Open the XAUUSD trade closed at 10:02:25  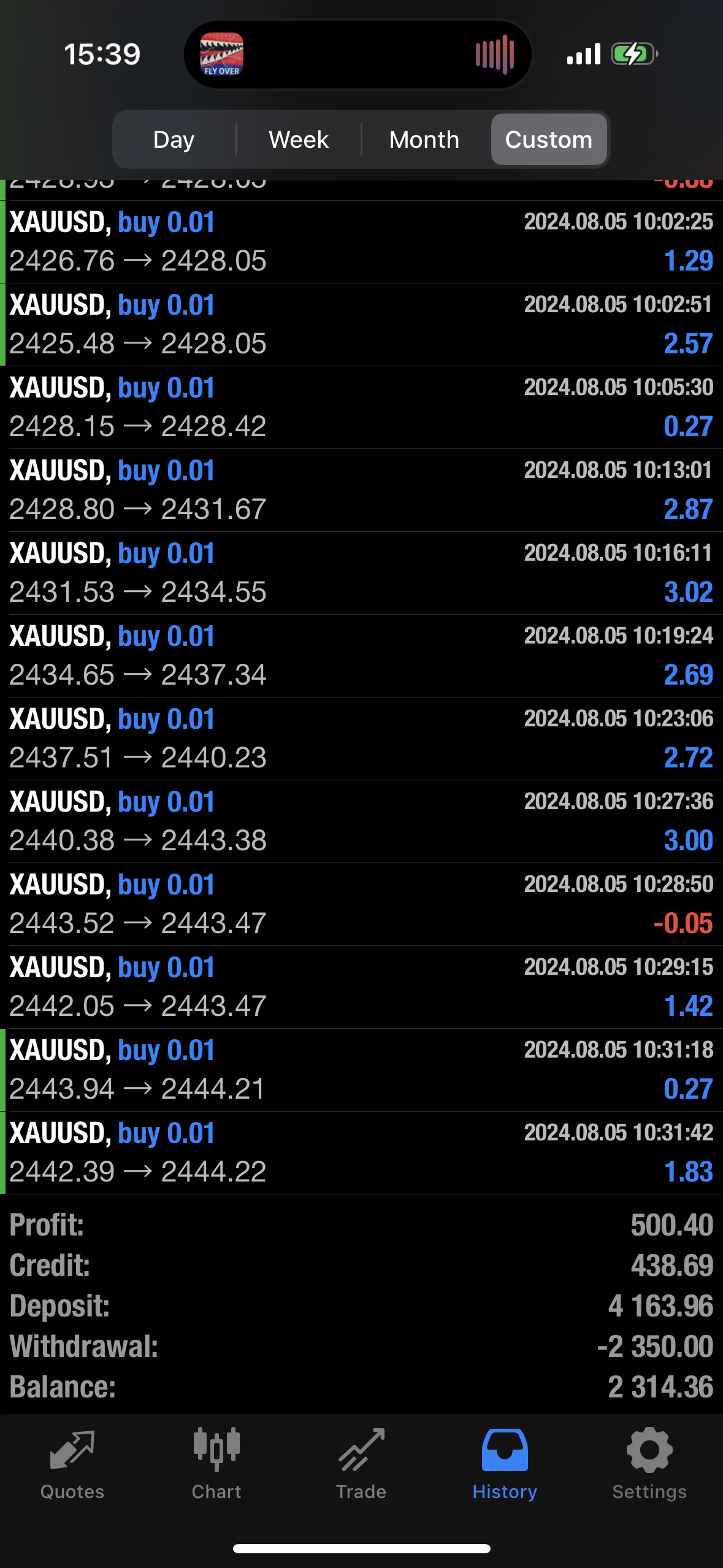click(361, 242)
